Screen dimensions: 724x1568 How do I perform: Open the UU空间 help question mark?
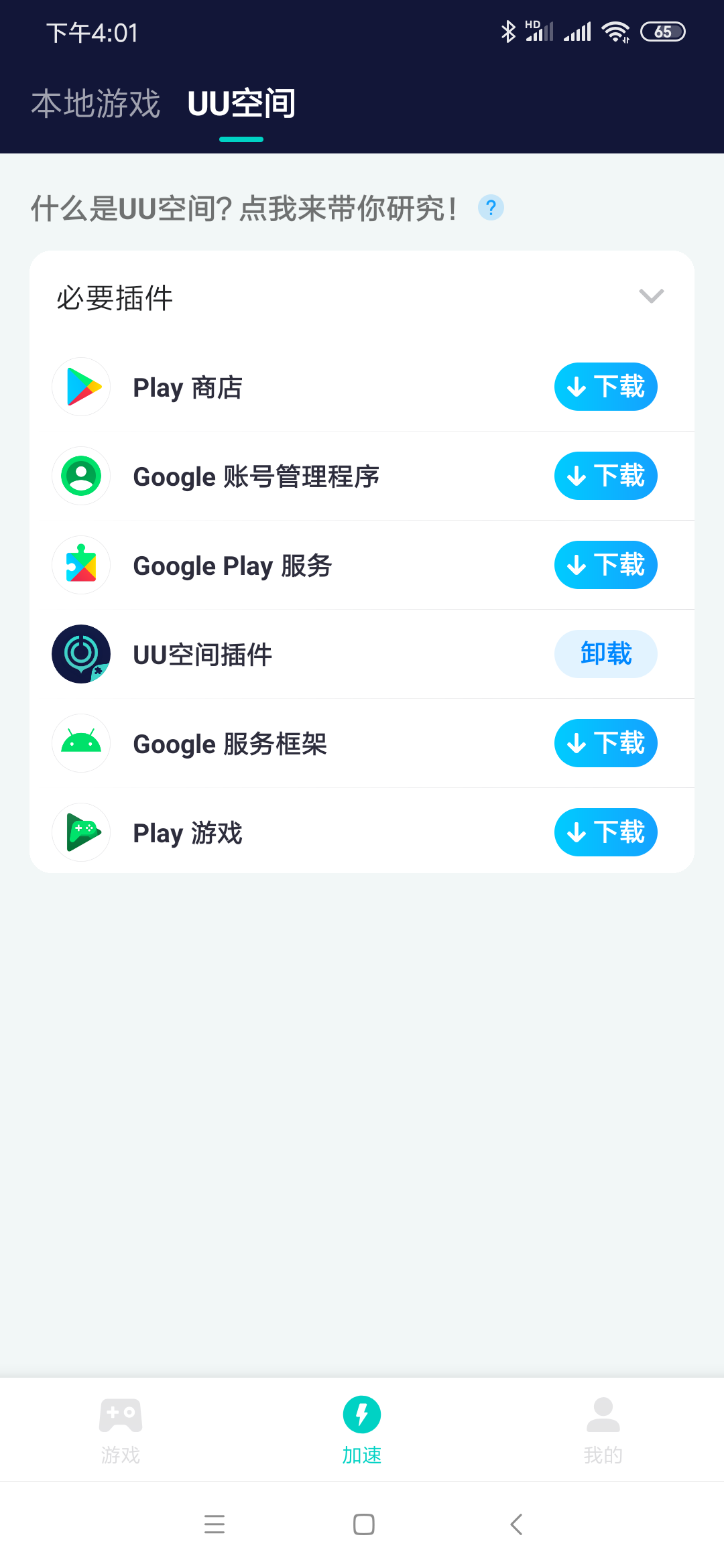click(491, 208)
